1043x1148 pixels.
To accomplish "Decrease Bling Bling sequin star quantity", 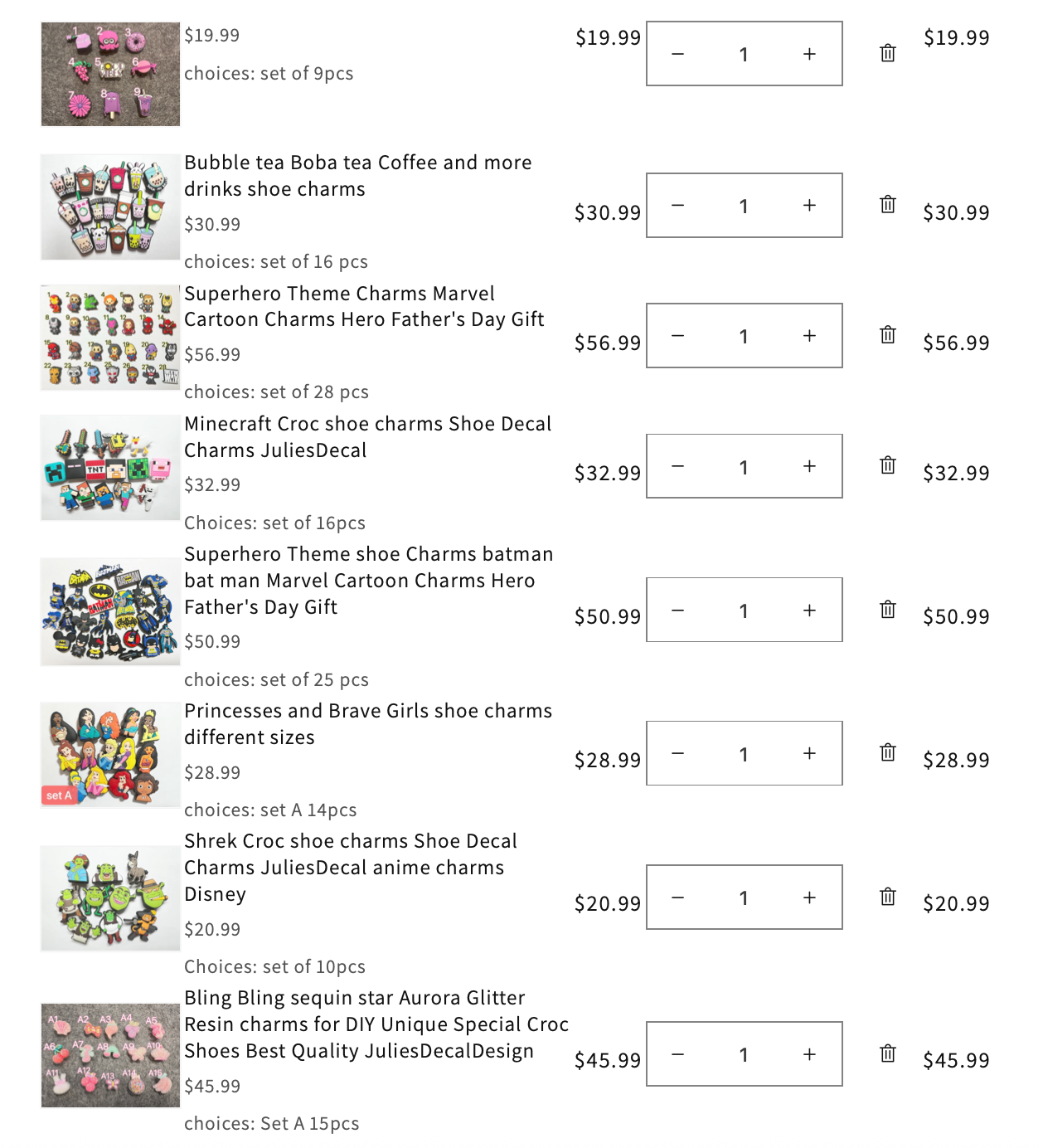I will [677, 1054].
